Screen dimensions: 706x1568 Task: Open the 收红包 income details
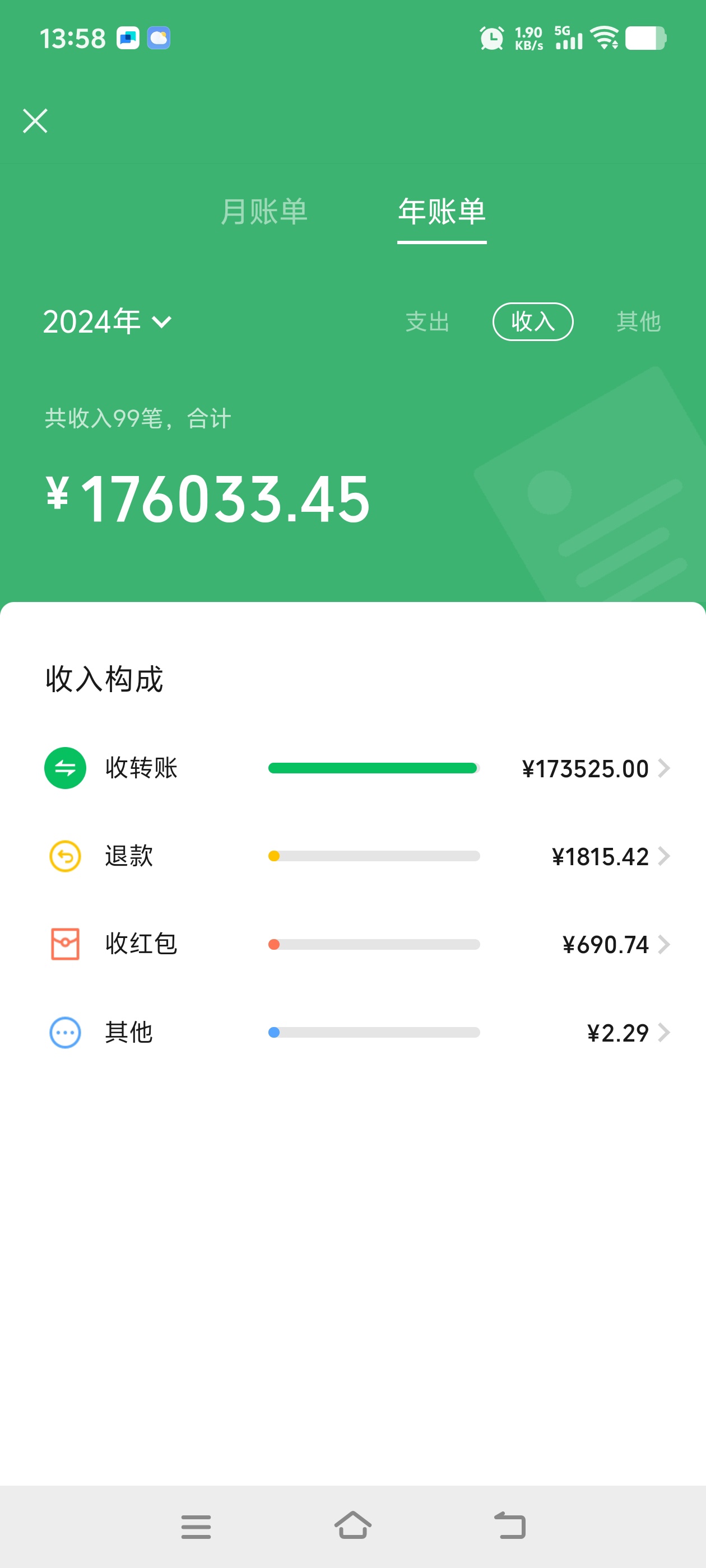pos(357,945)
